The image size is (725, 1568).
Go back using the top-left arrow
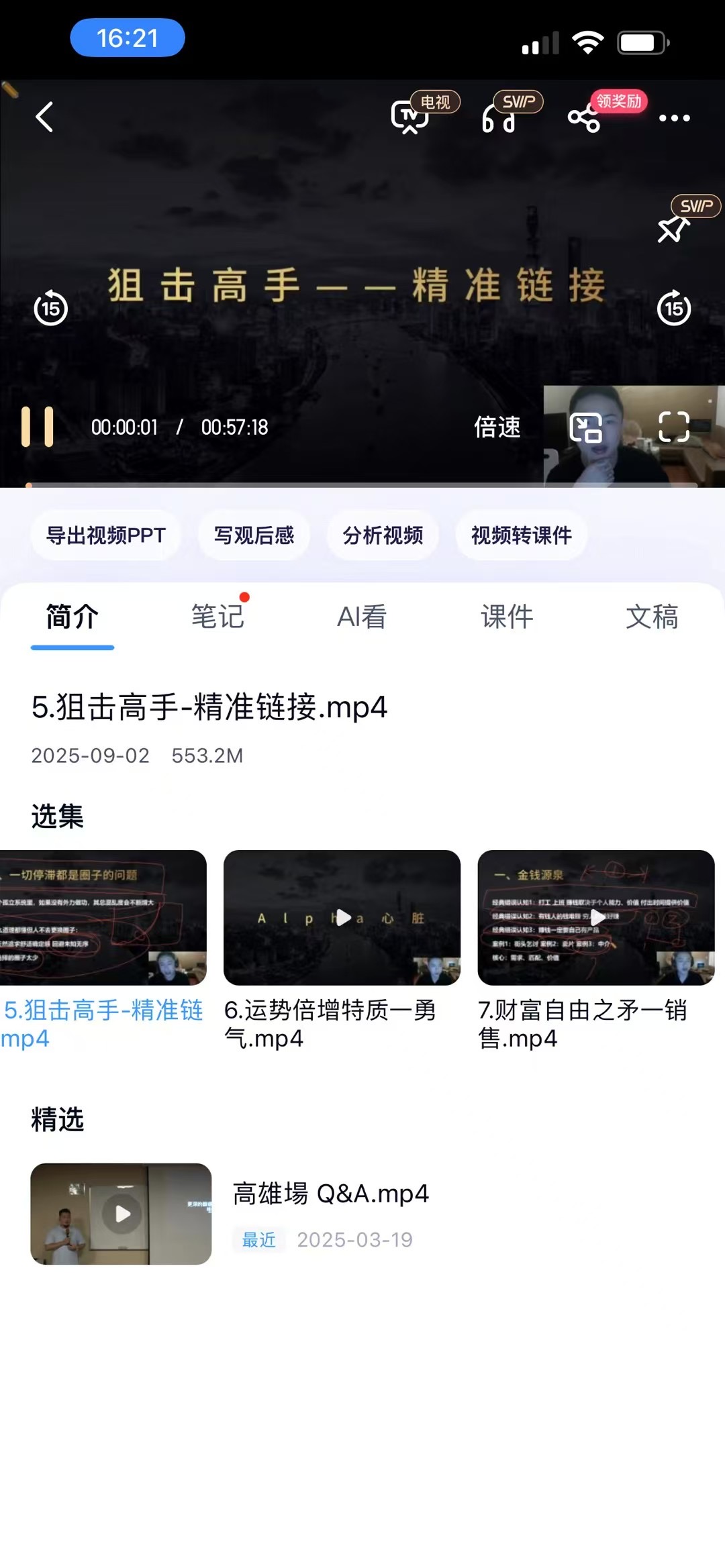[44, 117]
